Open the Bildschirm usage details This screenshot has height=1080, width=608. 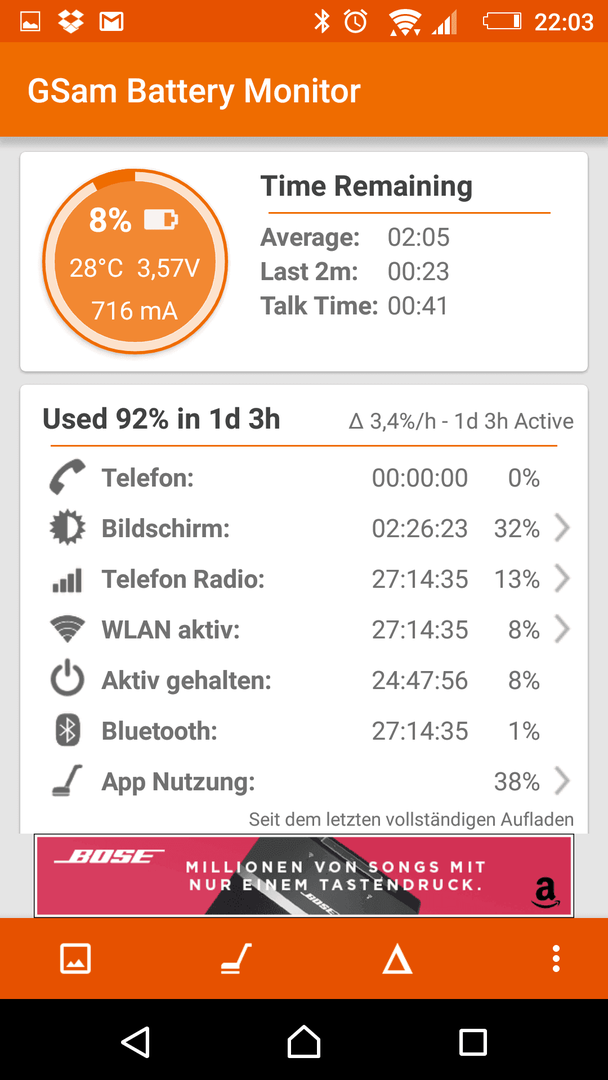(x=304, y=529)
